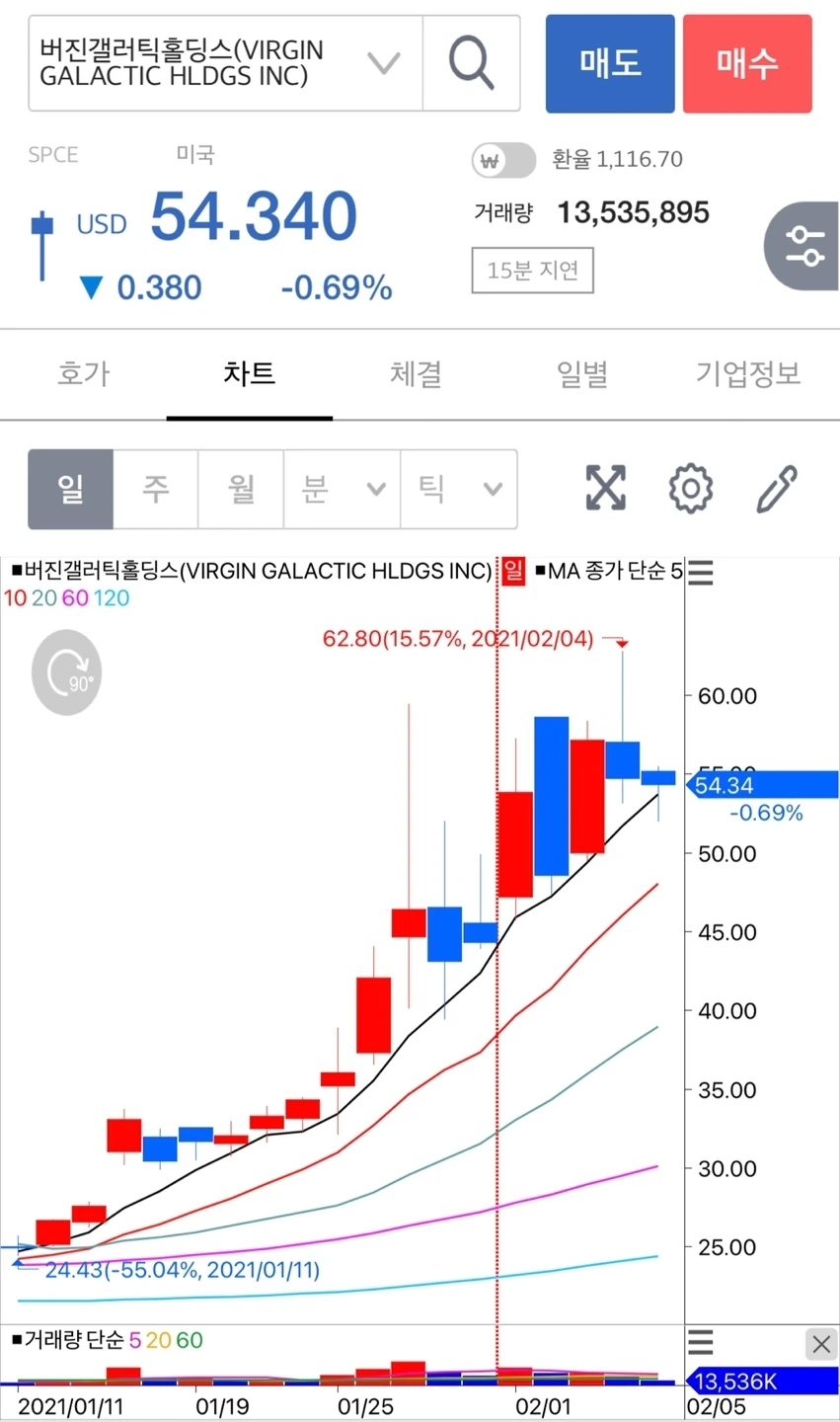The height and width of the screenshot is (1422, 840).
Task: Tap the blue 매도 sell button
Action: pos(610,63)
